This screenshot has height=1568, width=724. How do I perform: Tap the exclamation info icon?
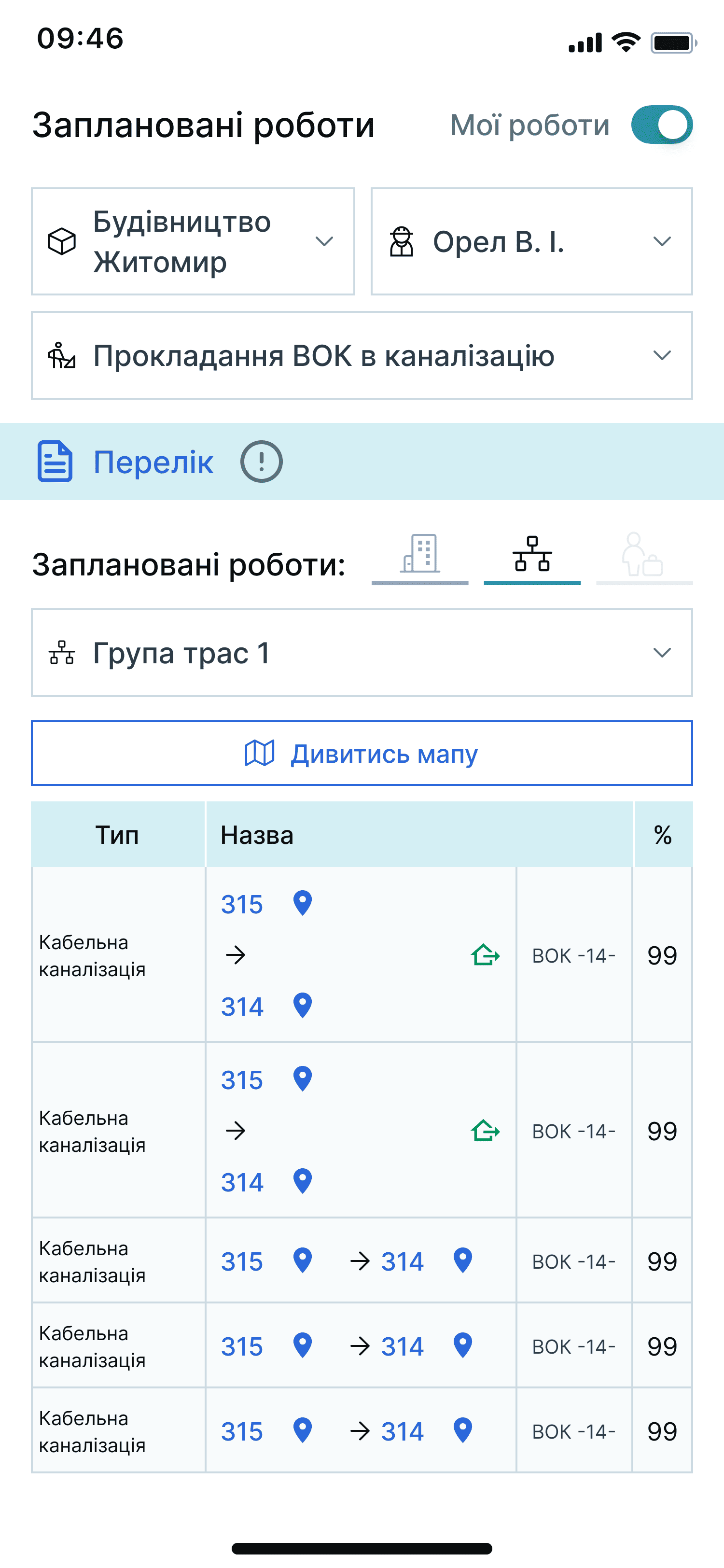[262, 462]
